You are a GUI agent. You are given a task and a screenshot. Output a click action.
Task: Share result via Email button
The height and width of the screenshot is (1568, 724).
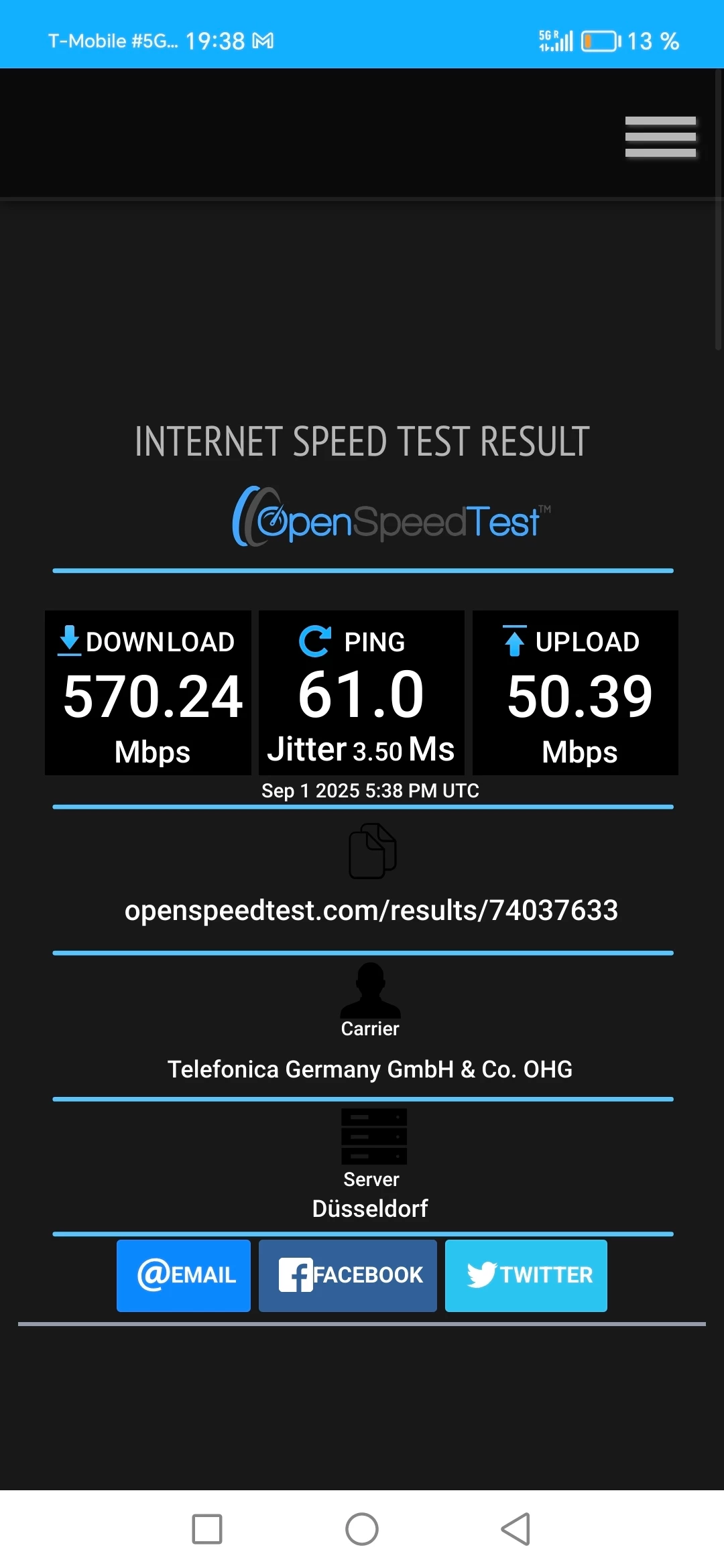click(184, 1275)
